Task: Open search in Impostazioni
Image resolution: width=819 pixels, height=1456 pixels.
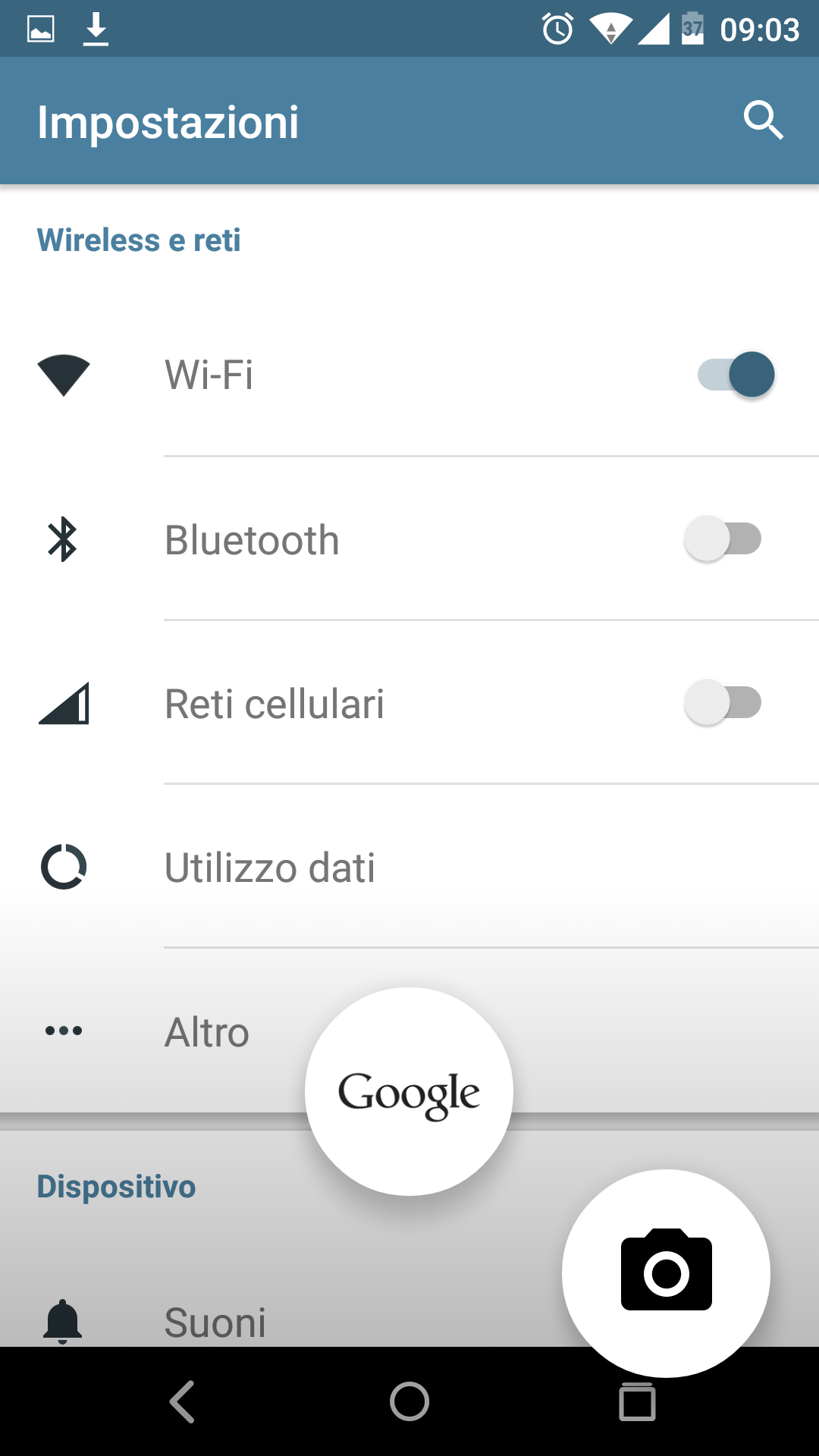Action: point(763,121)
